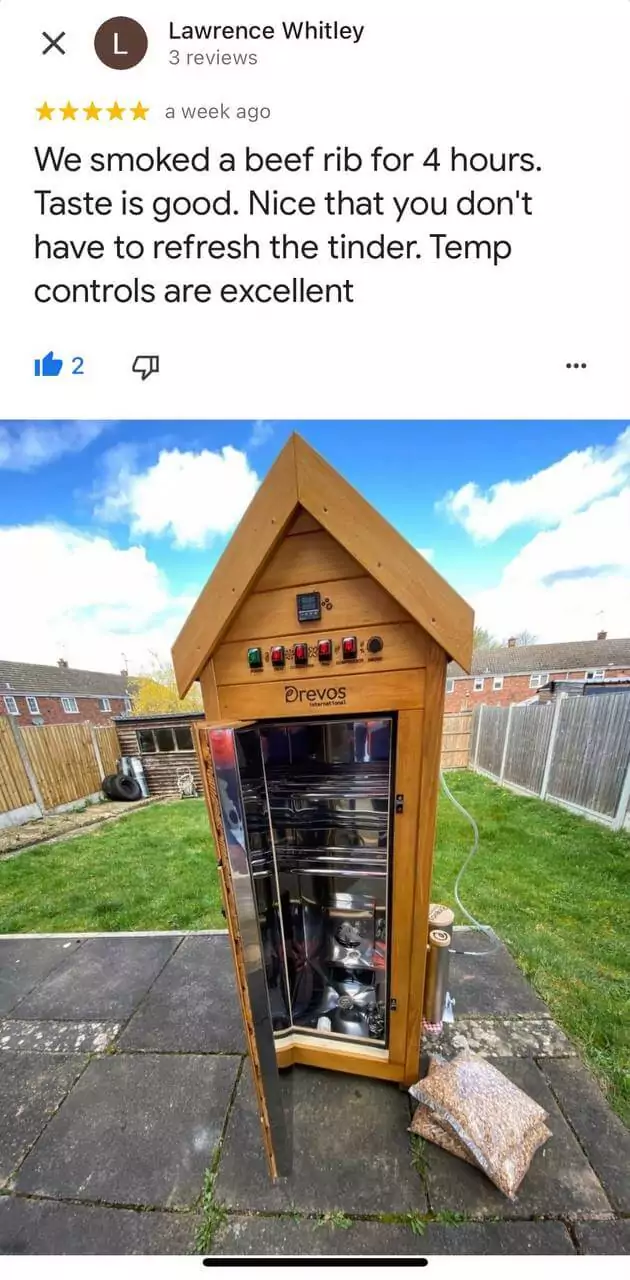Open Lawrence Whitley's profile avatar
630x1280 pixels.
coord(120,43)
